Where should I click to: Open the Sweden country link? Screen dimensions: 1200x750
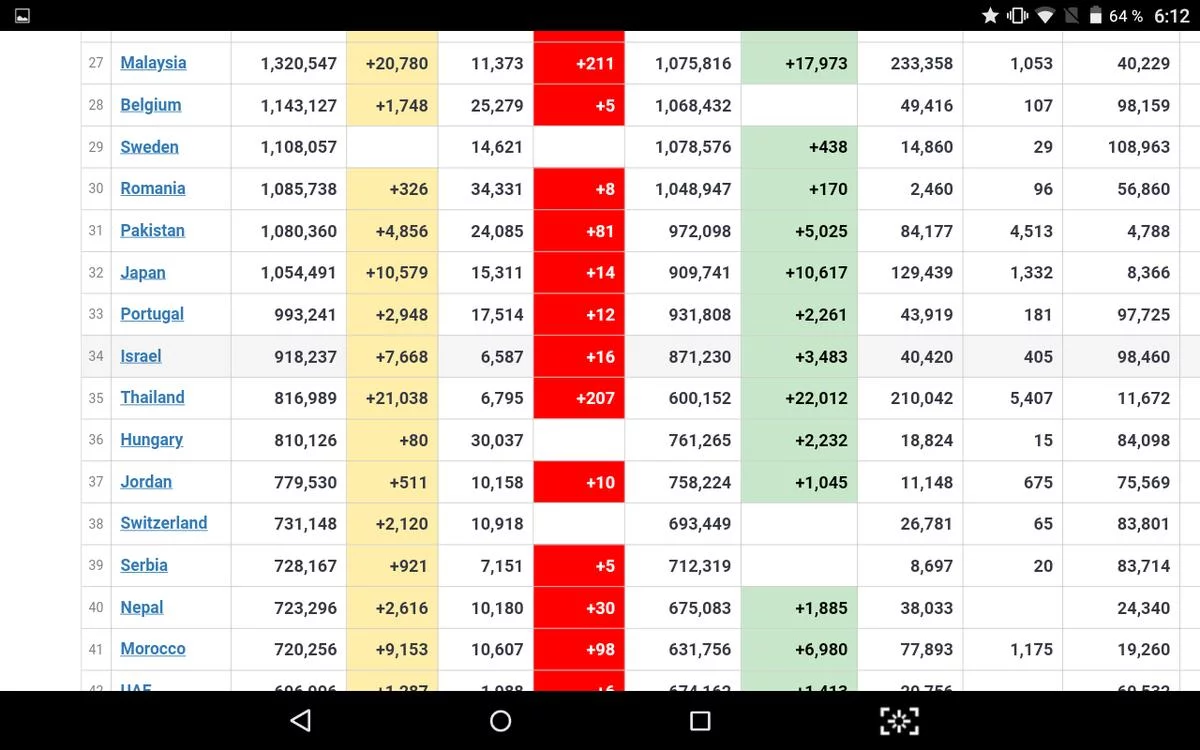(149, 147)
